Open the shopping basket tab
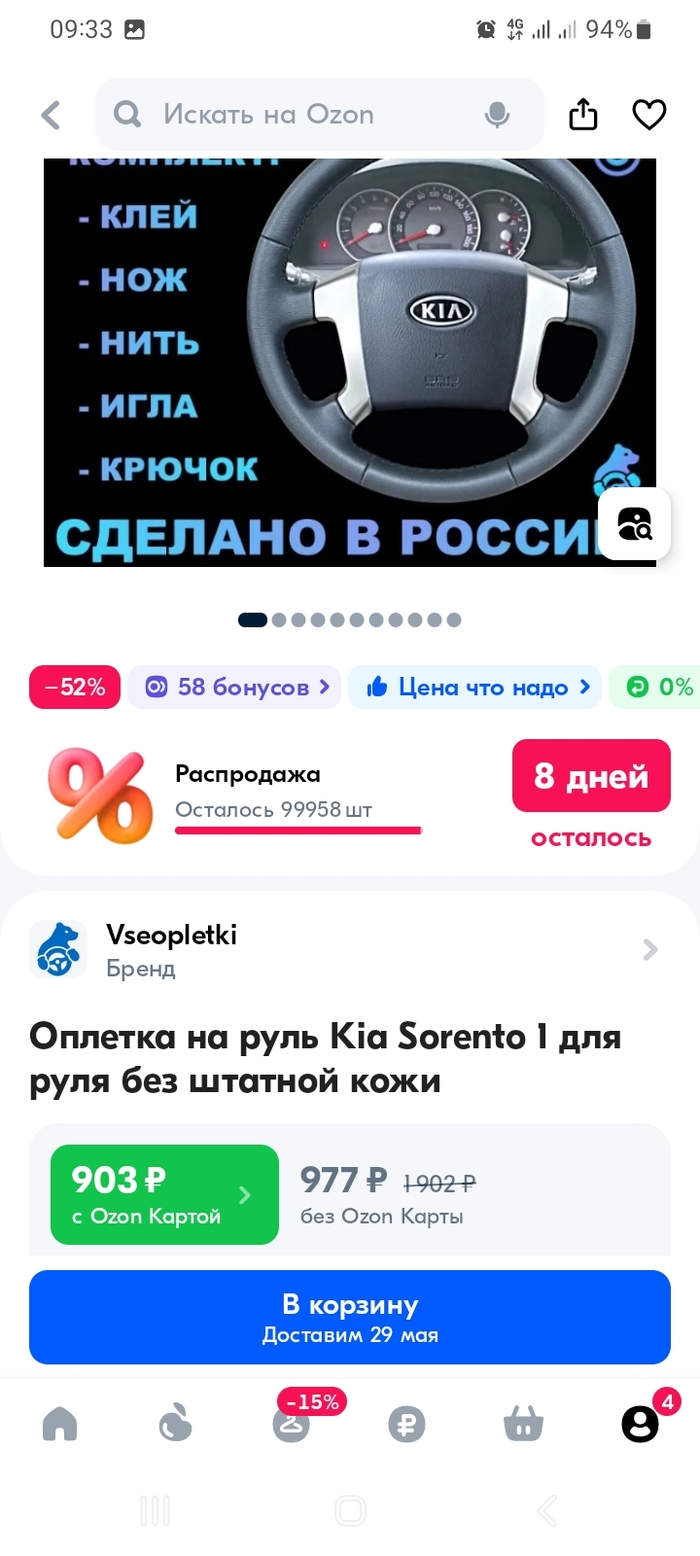 (523, 1424)
